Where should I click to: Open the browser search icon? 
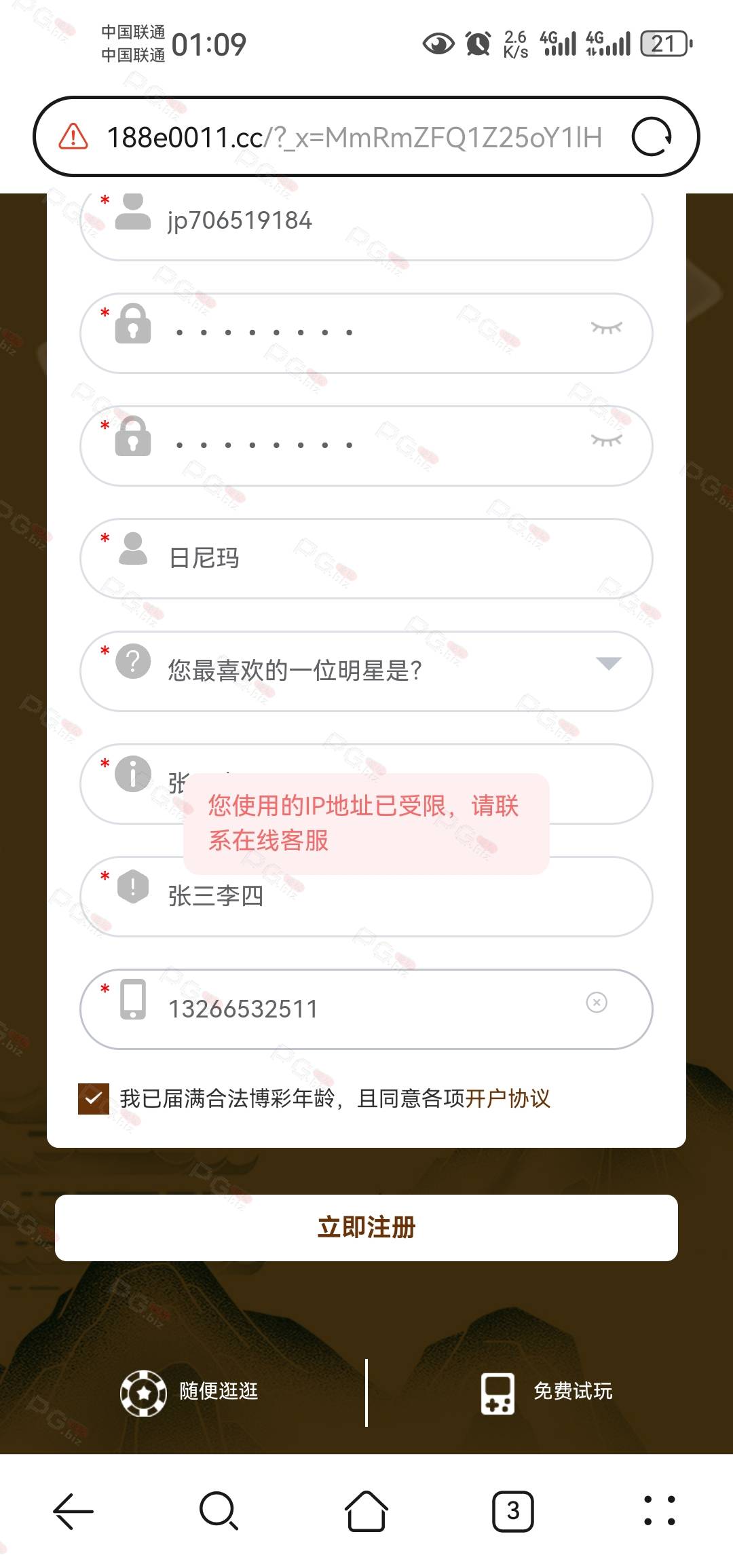click(219, 1511)
